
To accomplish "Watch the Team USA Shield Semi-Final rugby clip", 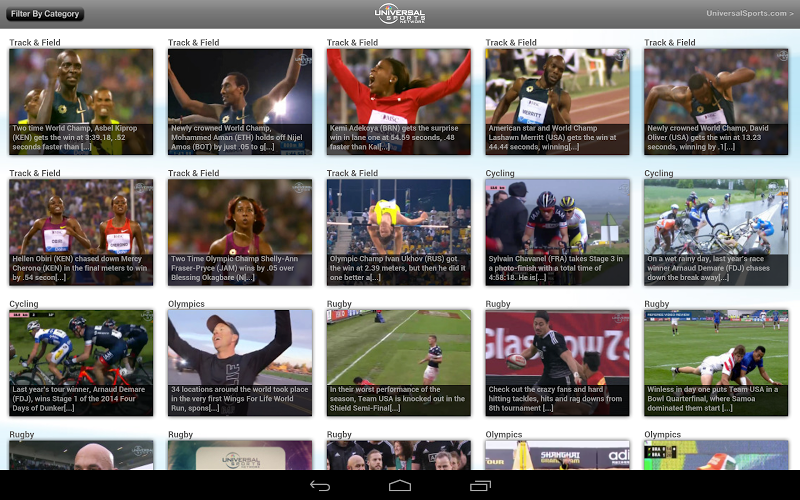I will click(398, 362).
